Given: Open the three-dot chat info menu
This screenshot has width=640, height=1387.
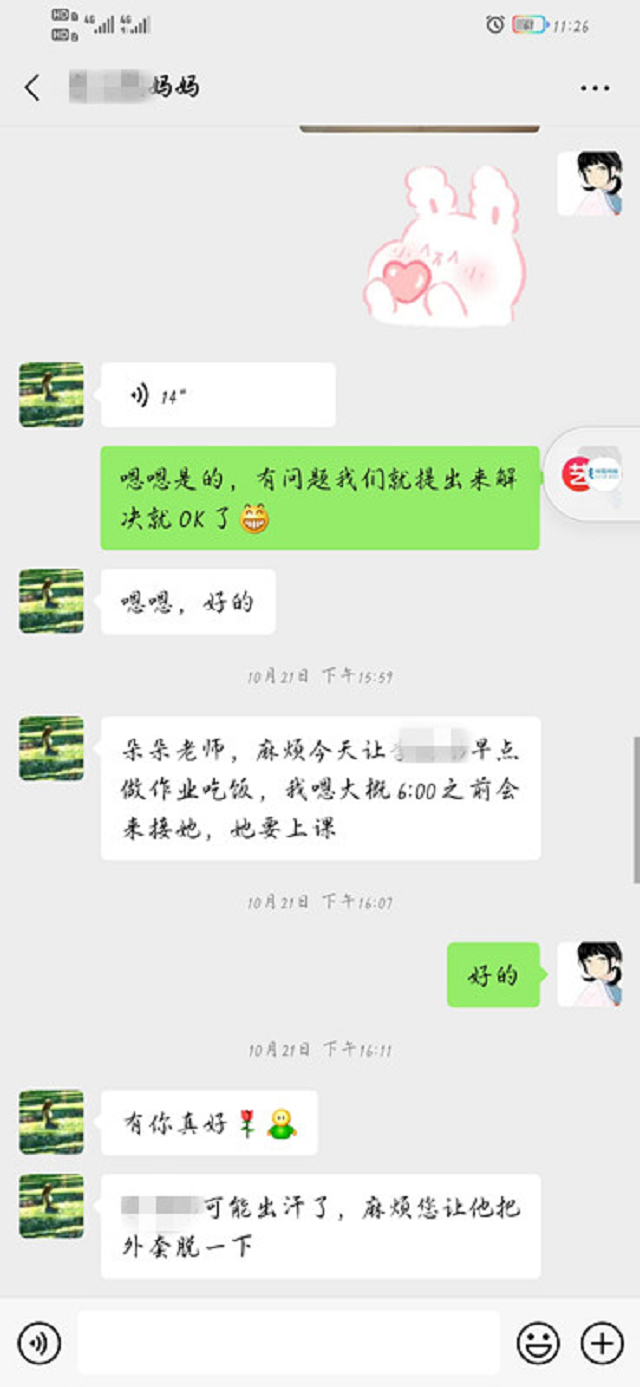Looking at the screenshot, I should (594, 88).
